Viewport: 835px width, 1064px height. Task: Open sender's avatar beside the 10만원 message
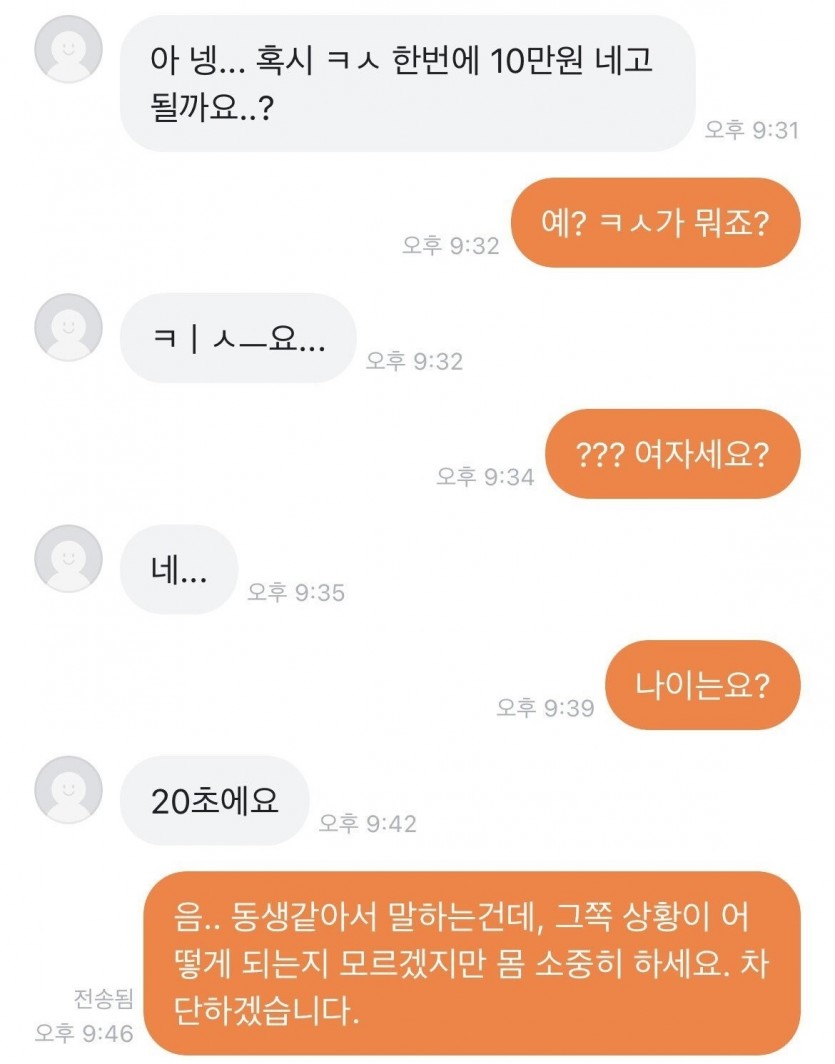pos(68,49)
